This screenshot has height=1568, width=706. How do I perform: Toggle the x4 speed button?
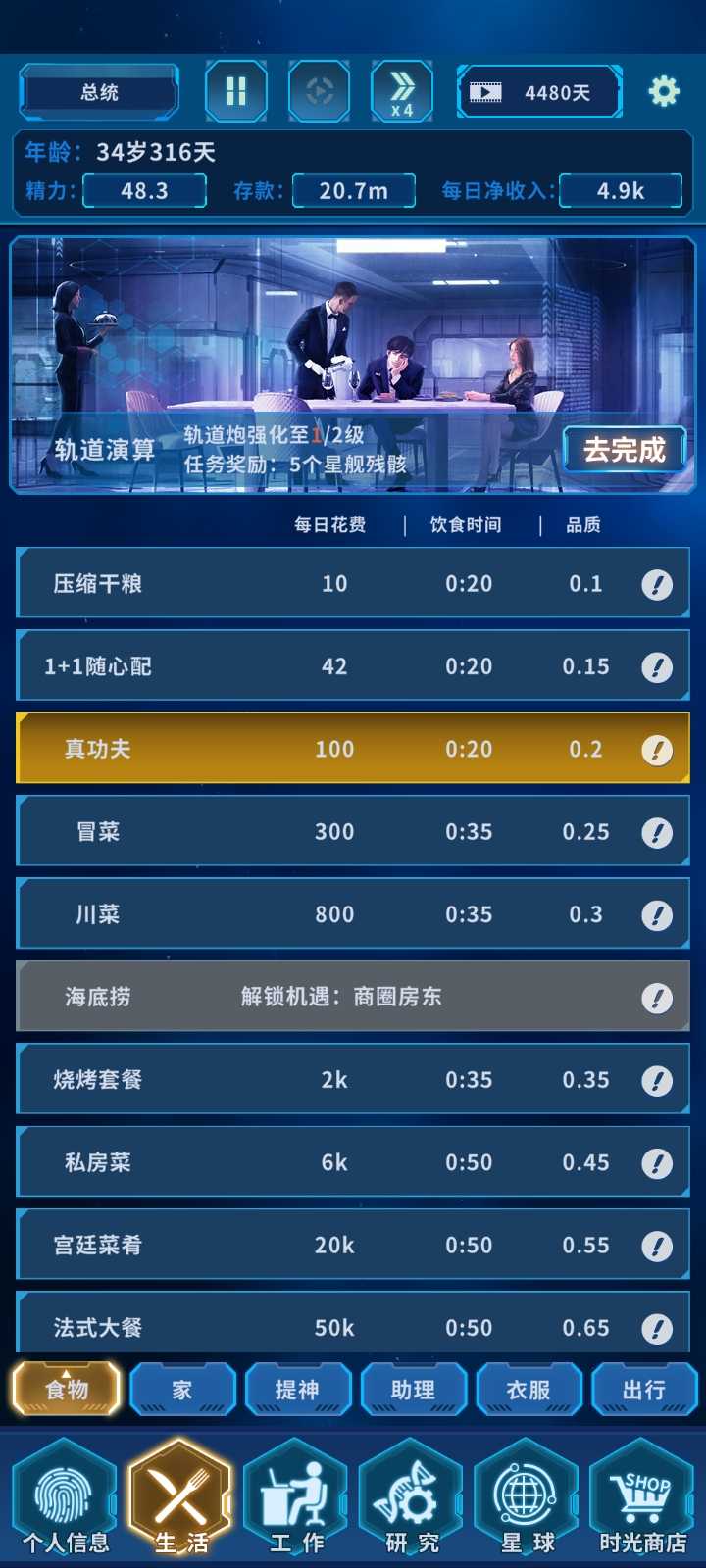coord(402,91)
